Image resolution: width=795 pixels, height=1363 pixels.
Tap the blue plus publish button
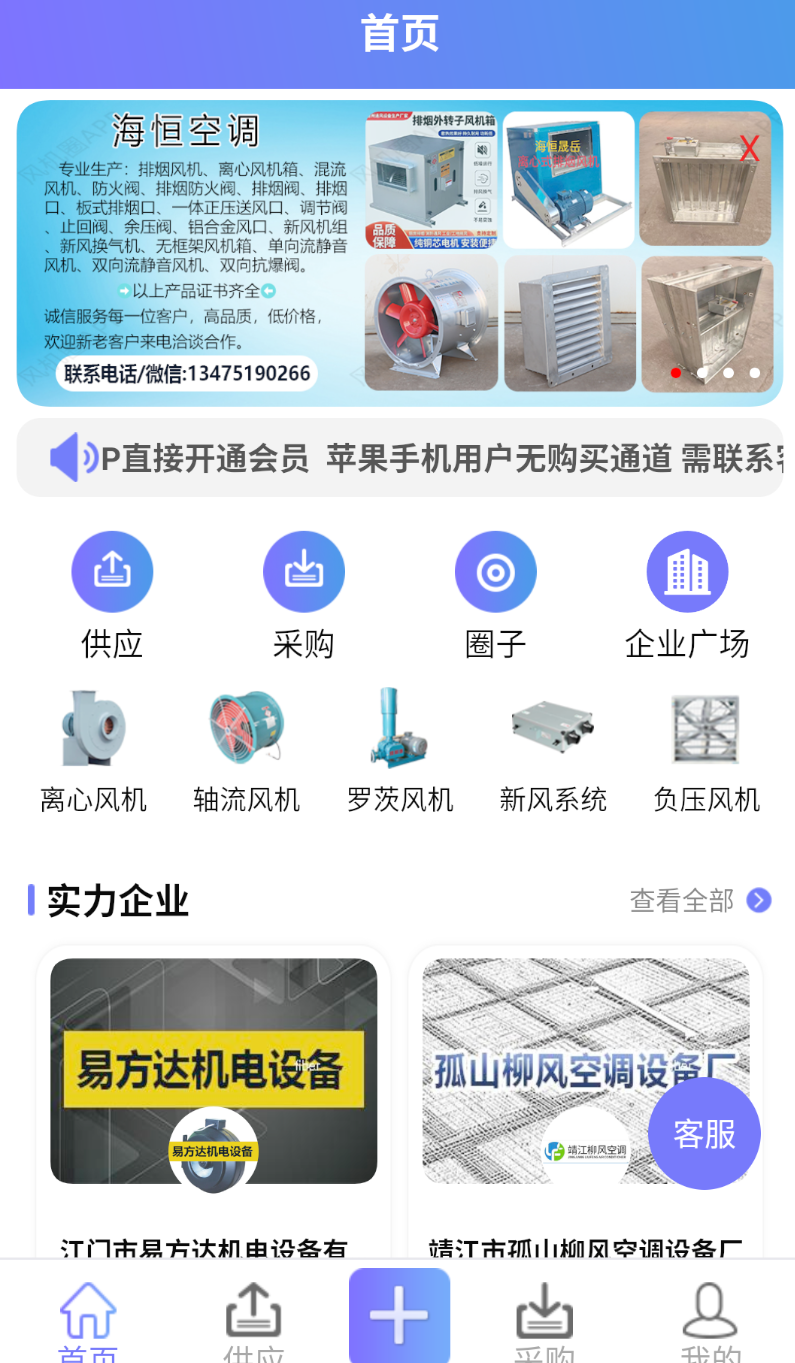click(399, 1314)
